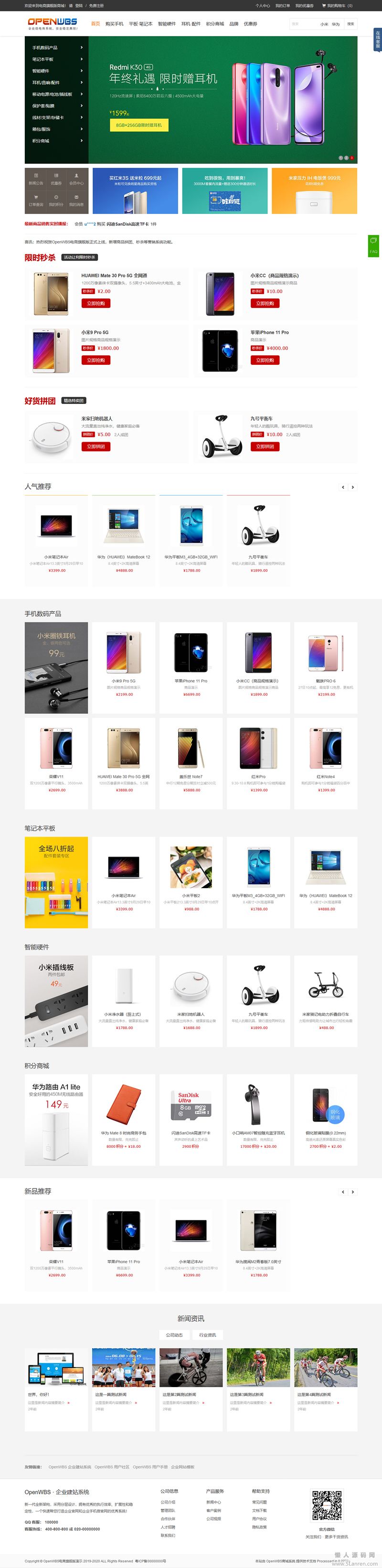382x1568 pixels.
Task: Open the 在线客服 side widget
Action: [x=377, y=39]
